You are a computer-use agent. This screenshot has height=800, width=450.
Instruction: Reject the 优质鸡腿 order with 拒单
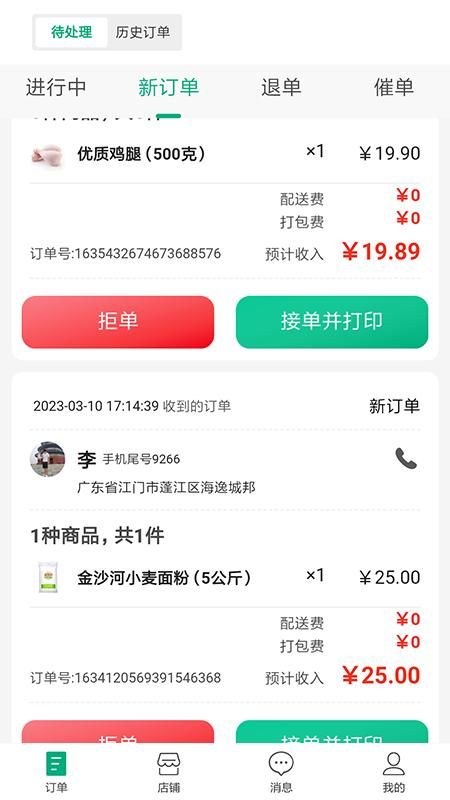pyautogui.click(x=118, y=322)
